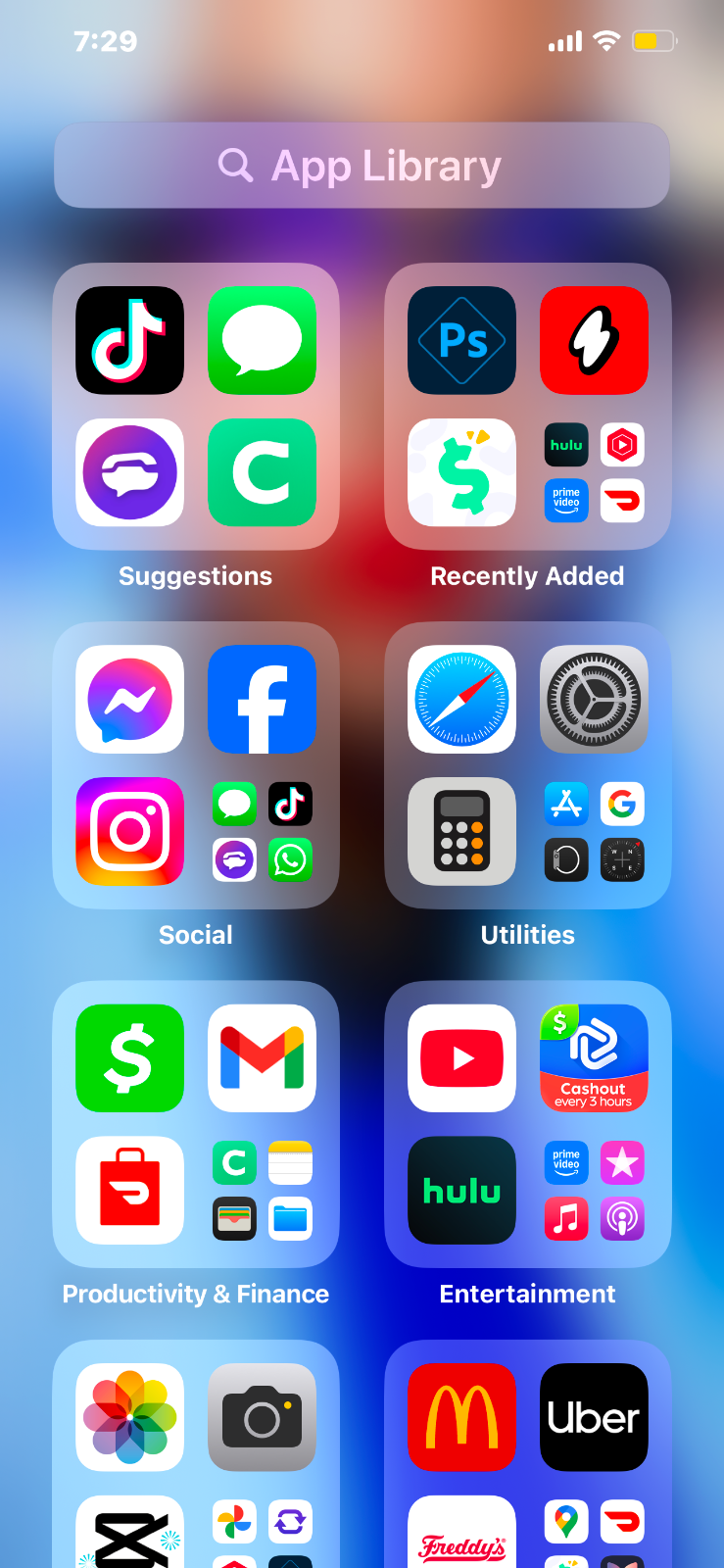Launch the Facebook app
This screenshot has height=1568, width=724.
(262, 699)
